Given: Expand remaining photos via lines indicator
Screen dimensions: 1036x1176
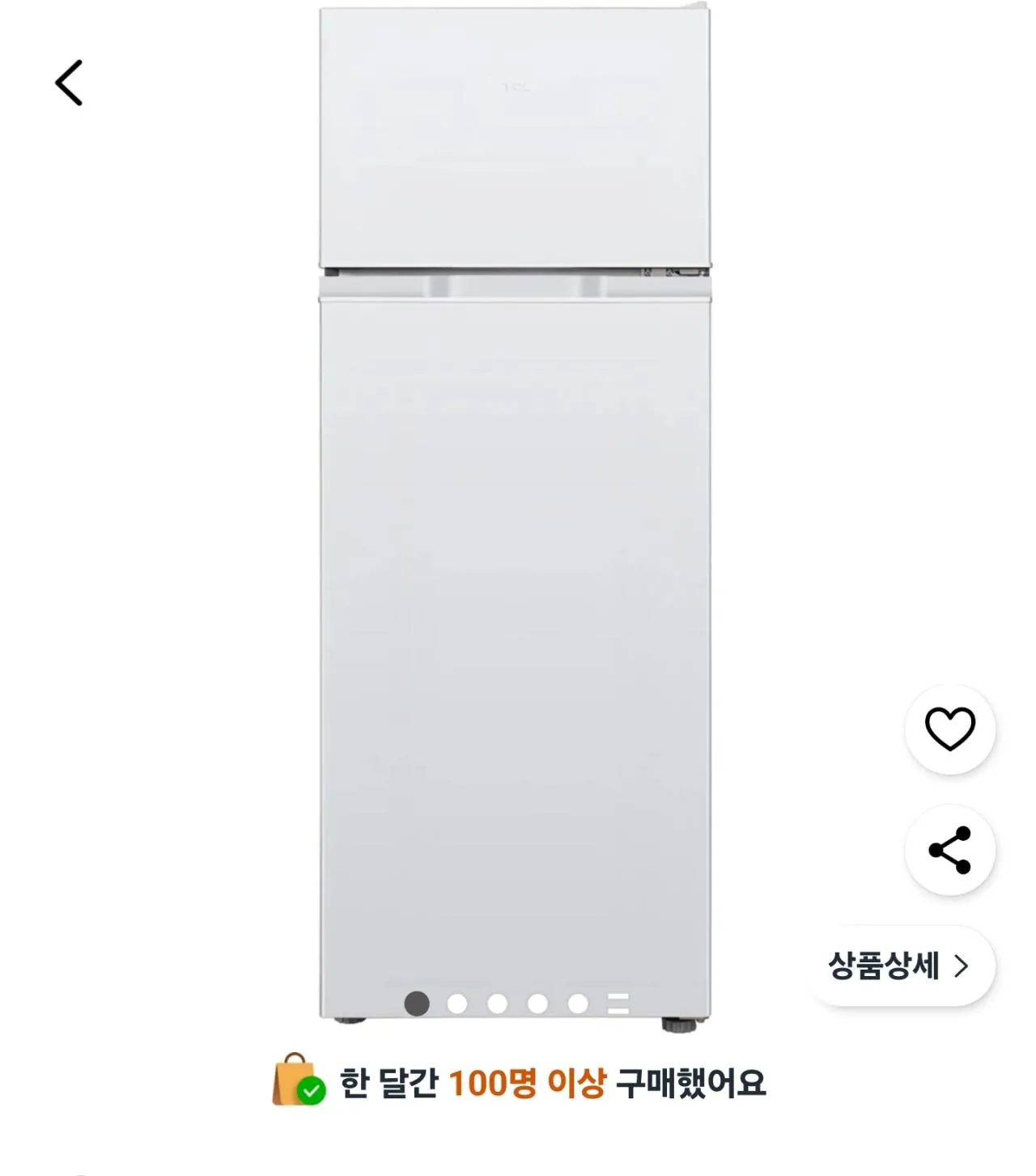Looking at the screenshot, I should point(617,1004).
